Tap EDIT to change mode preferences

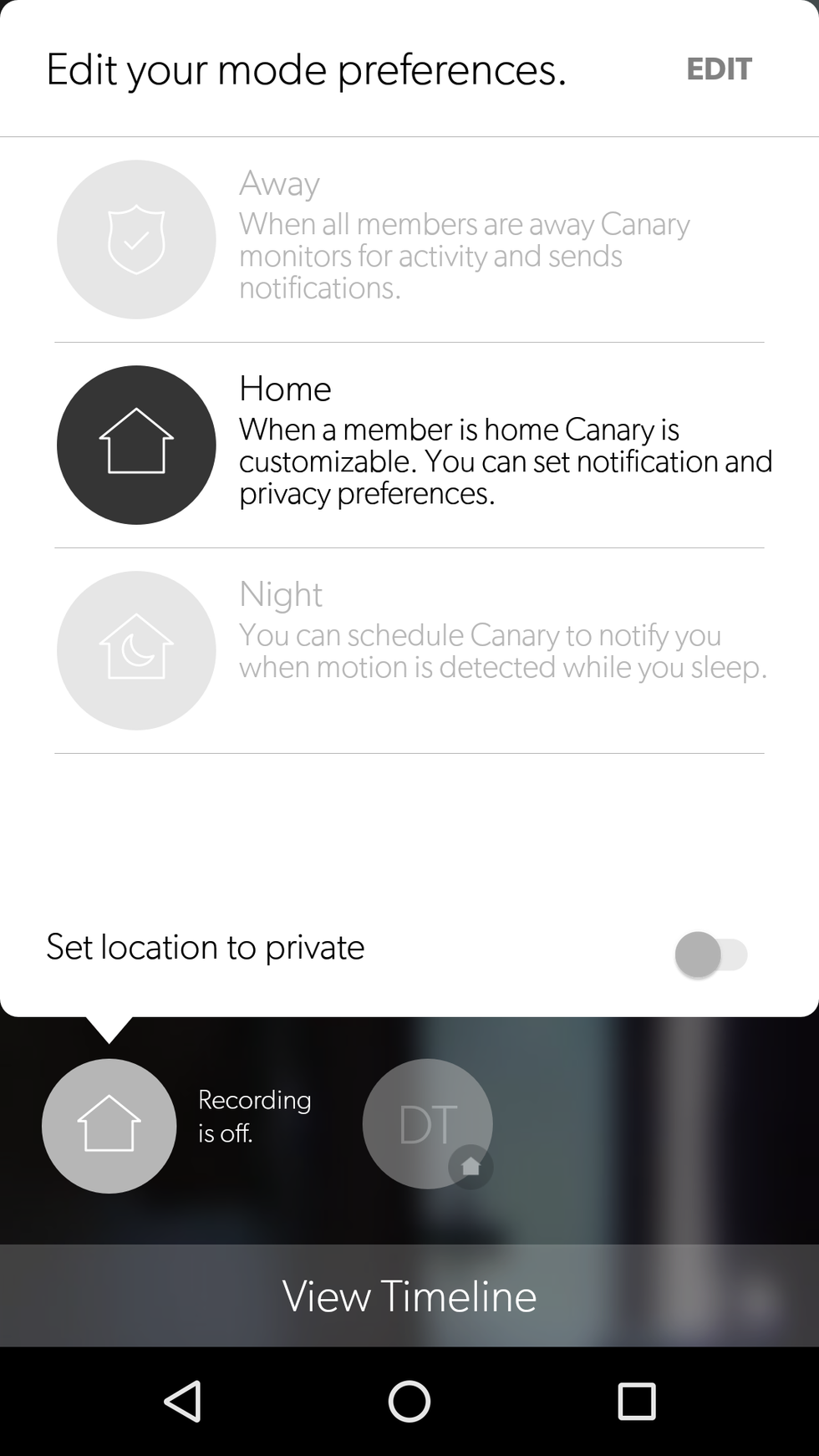[x=719, y=69]
